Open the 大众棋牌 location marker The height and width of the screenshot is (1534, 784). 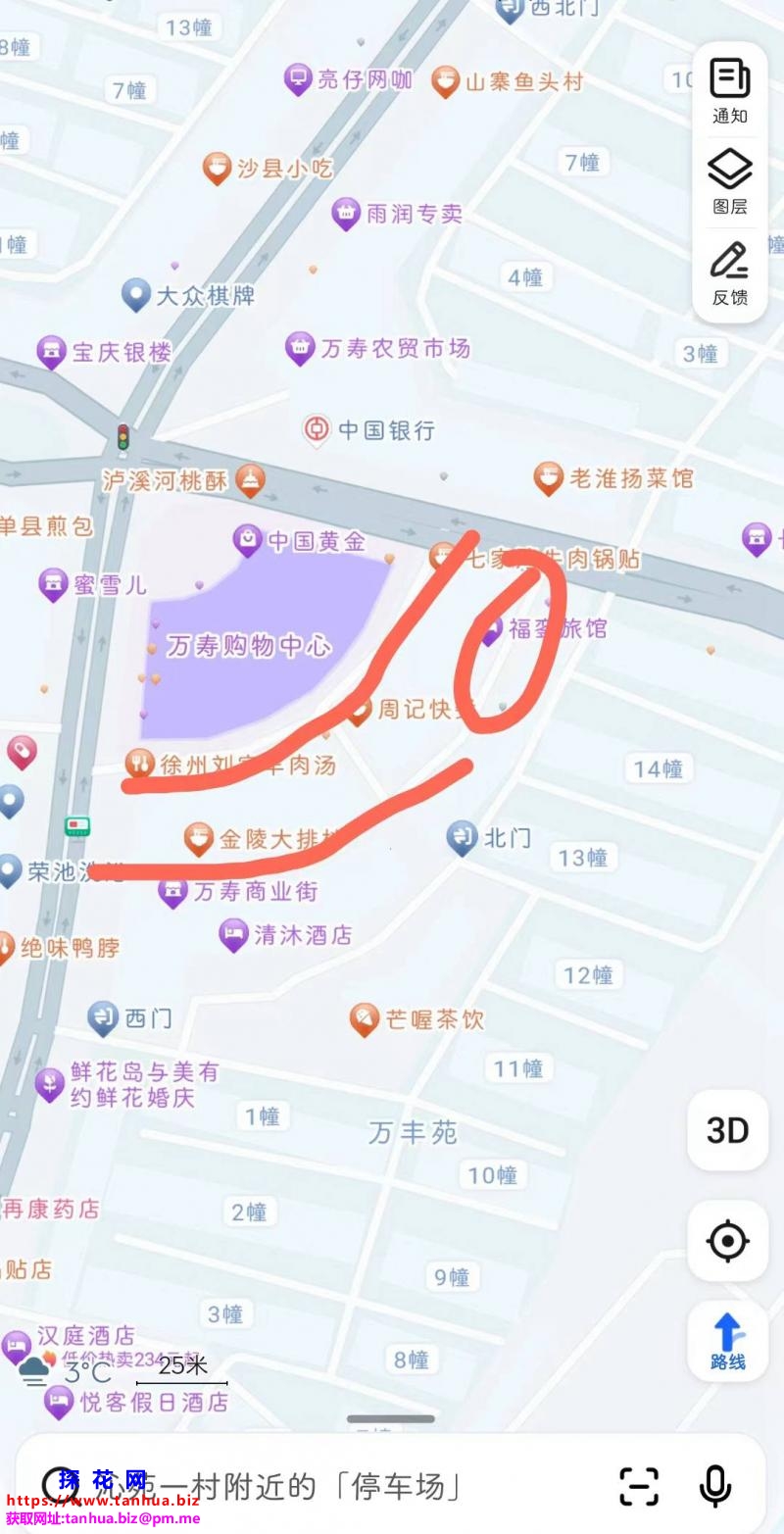[x=136, y=295]
